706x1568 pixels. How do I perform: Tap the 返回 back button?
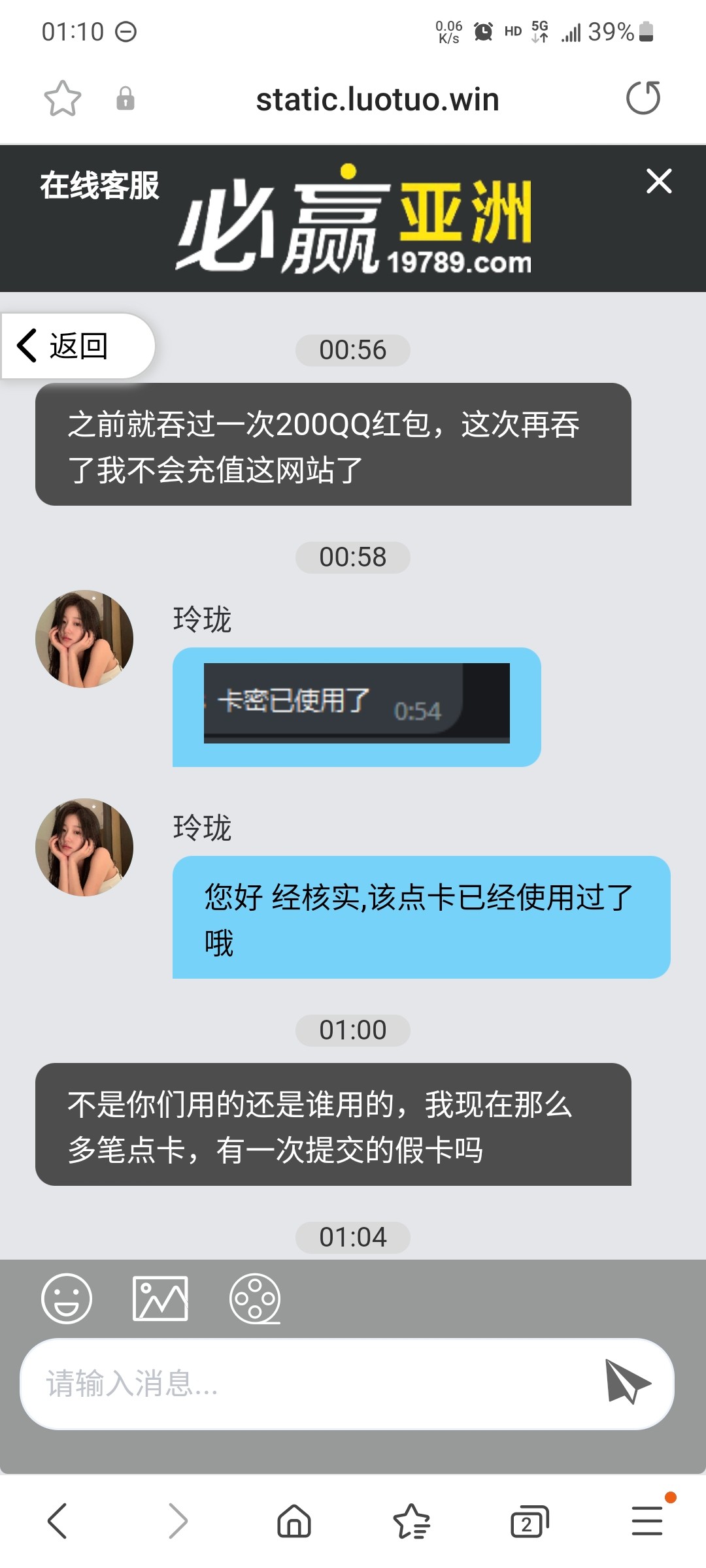coord(78,346)
